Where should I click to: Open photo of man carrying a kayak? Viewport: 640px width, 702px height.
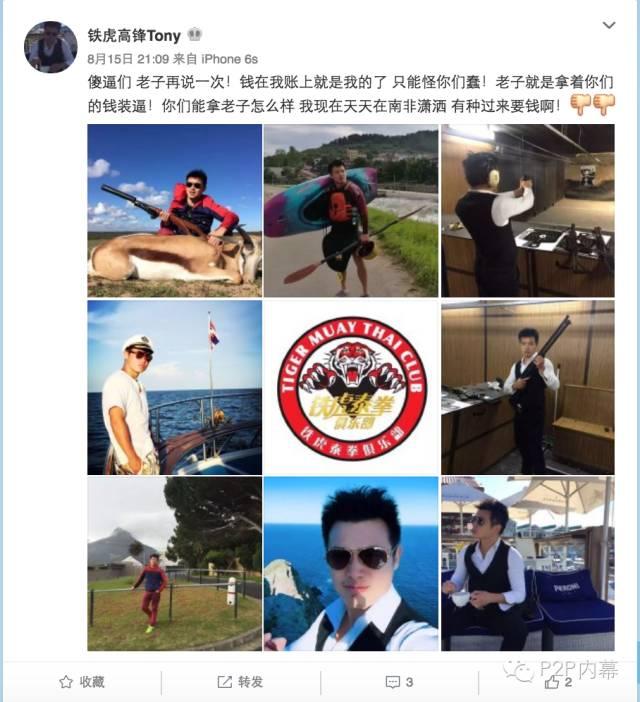pos(351,211)
